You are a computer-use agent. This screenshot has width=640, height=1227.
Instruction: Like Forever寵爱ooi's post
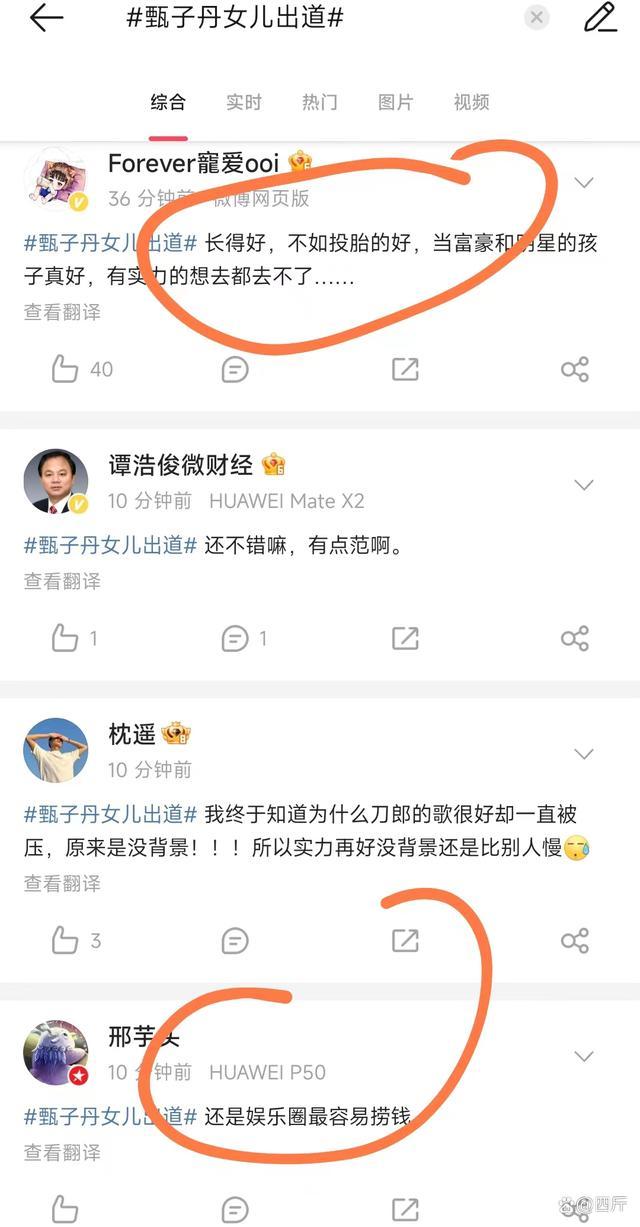pyautogui.click(x=66, y=369)
